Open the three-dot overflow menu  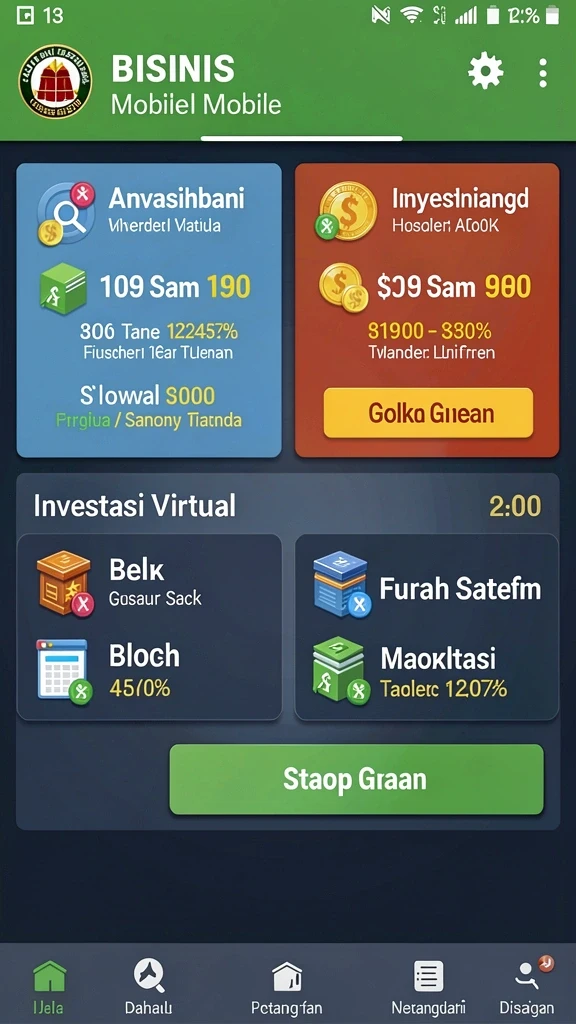click(543, 72)
